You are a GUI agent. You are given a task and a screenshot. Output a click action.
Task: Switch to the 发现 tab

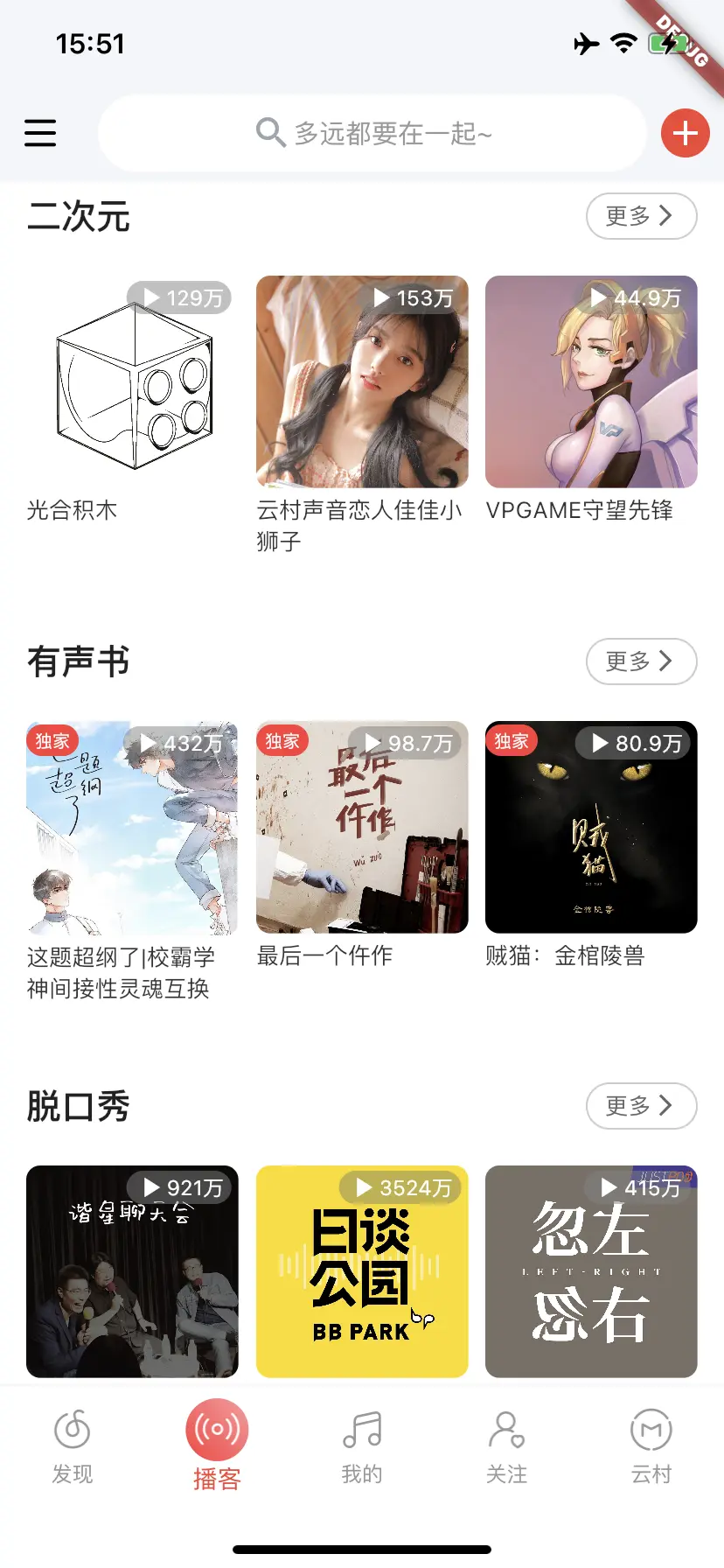[73, 1445]
